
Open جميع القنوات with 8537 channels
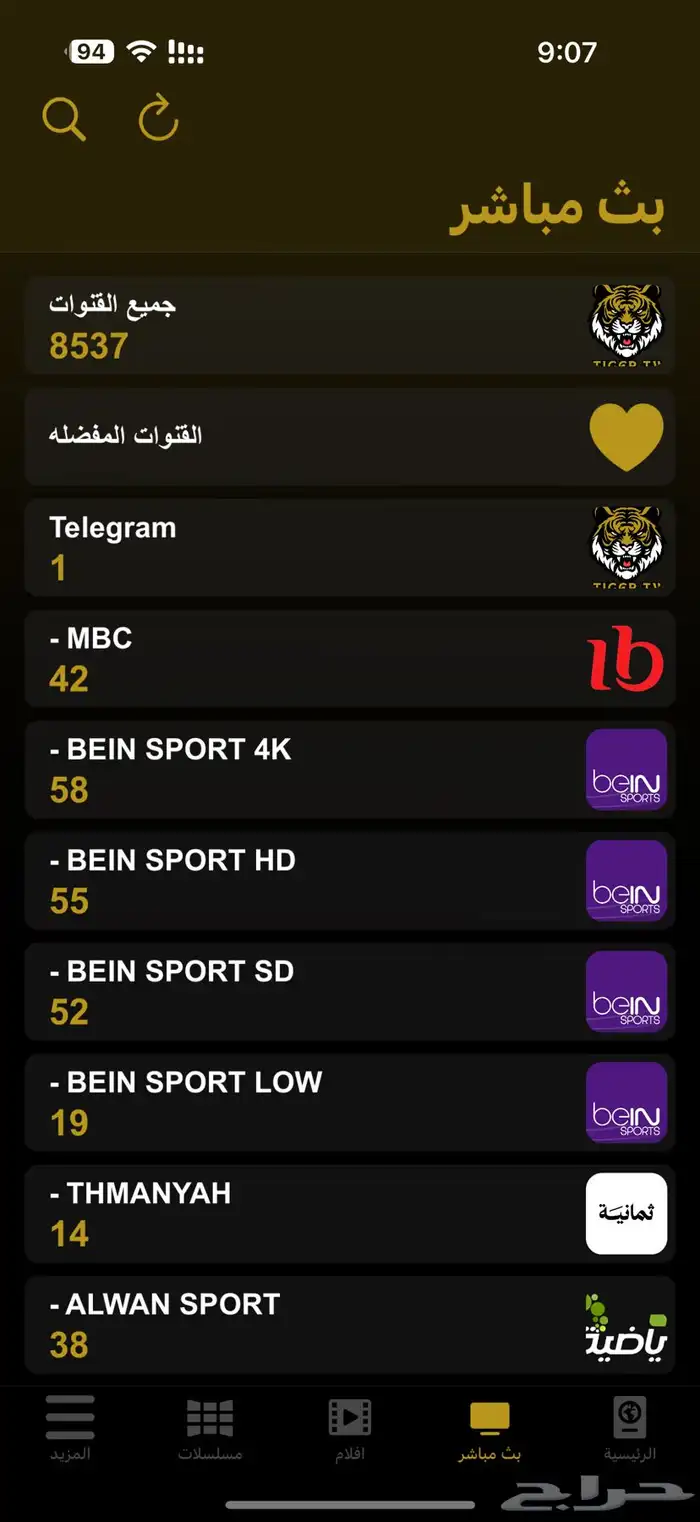click(x=349, y=326)
